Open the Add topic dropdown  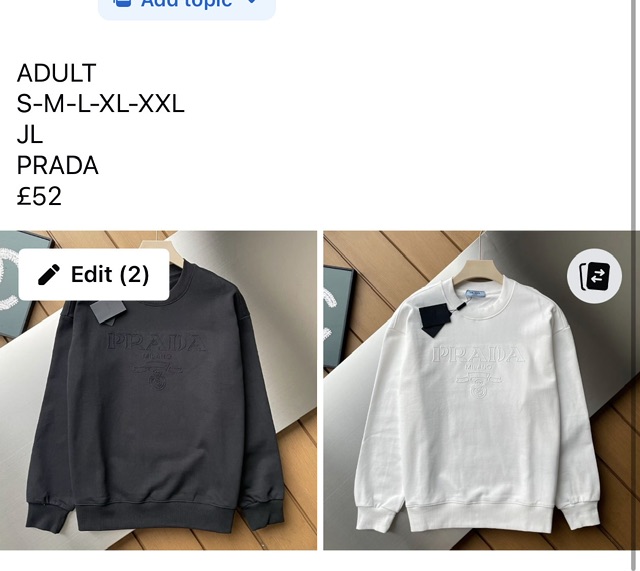tap(186, 5)
